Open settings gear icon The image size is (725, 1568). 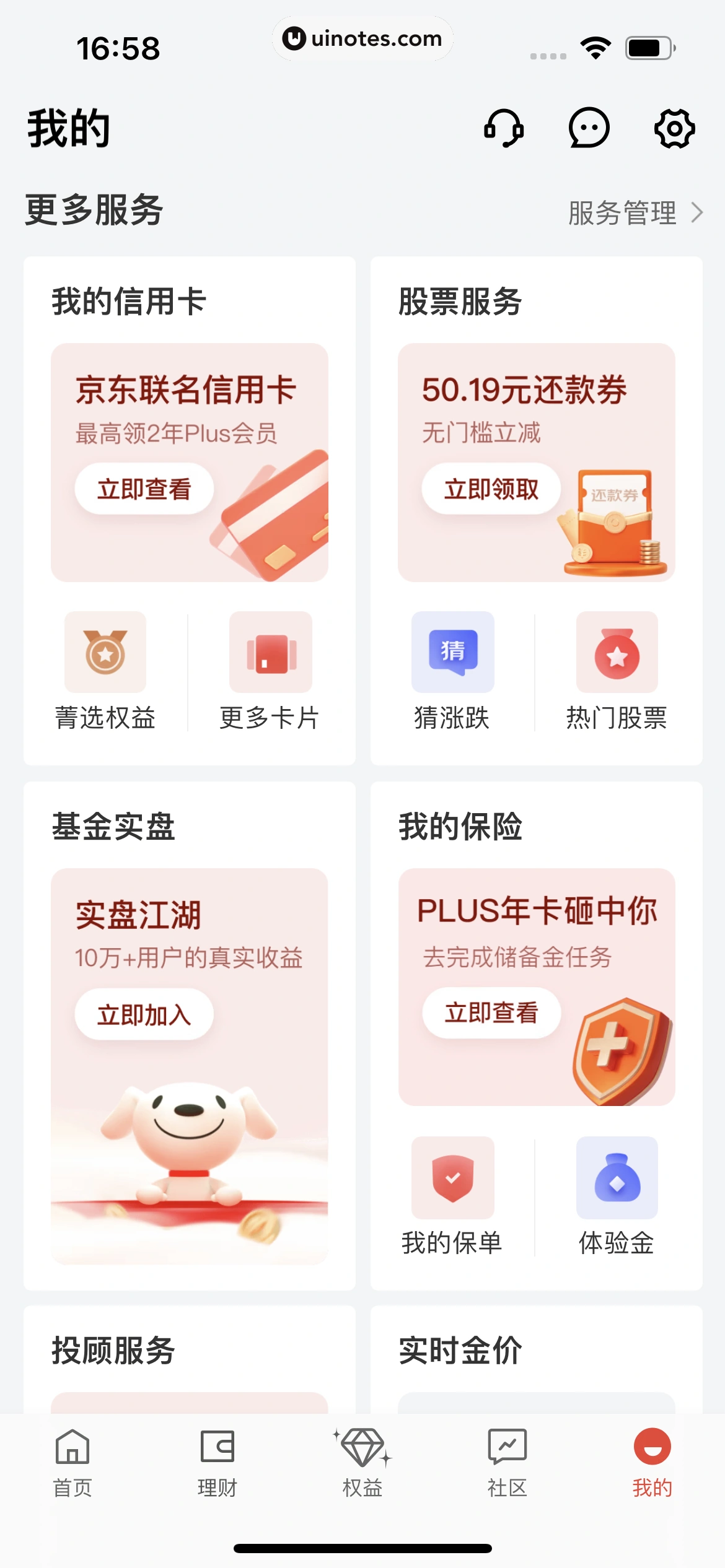click(x=674, y=128)
